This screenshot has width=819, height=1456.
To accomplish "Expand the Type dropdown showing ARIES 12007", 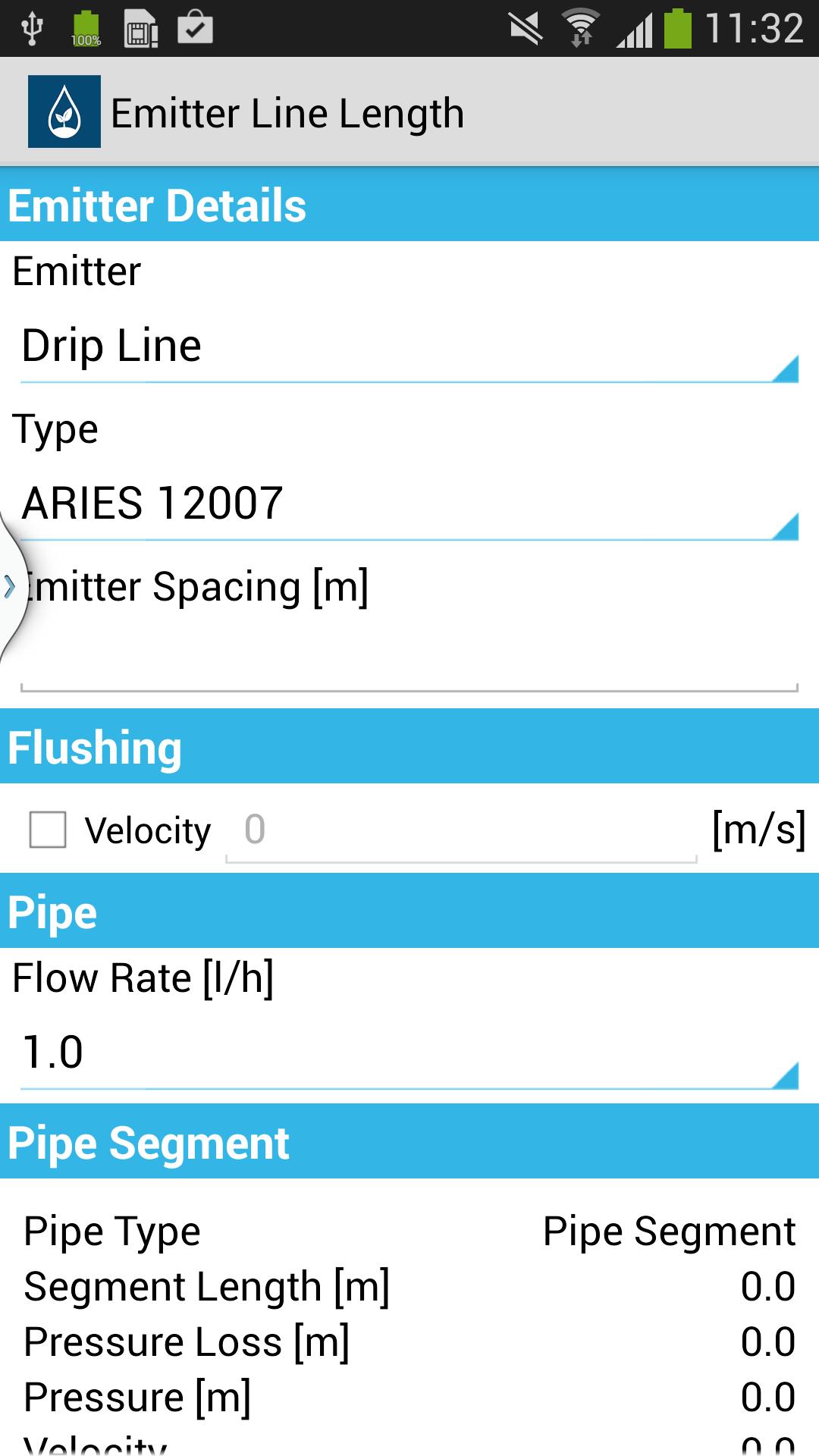I will tap(409, 504).
